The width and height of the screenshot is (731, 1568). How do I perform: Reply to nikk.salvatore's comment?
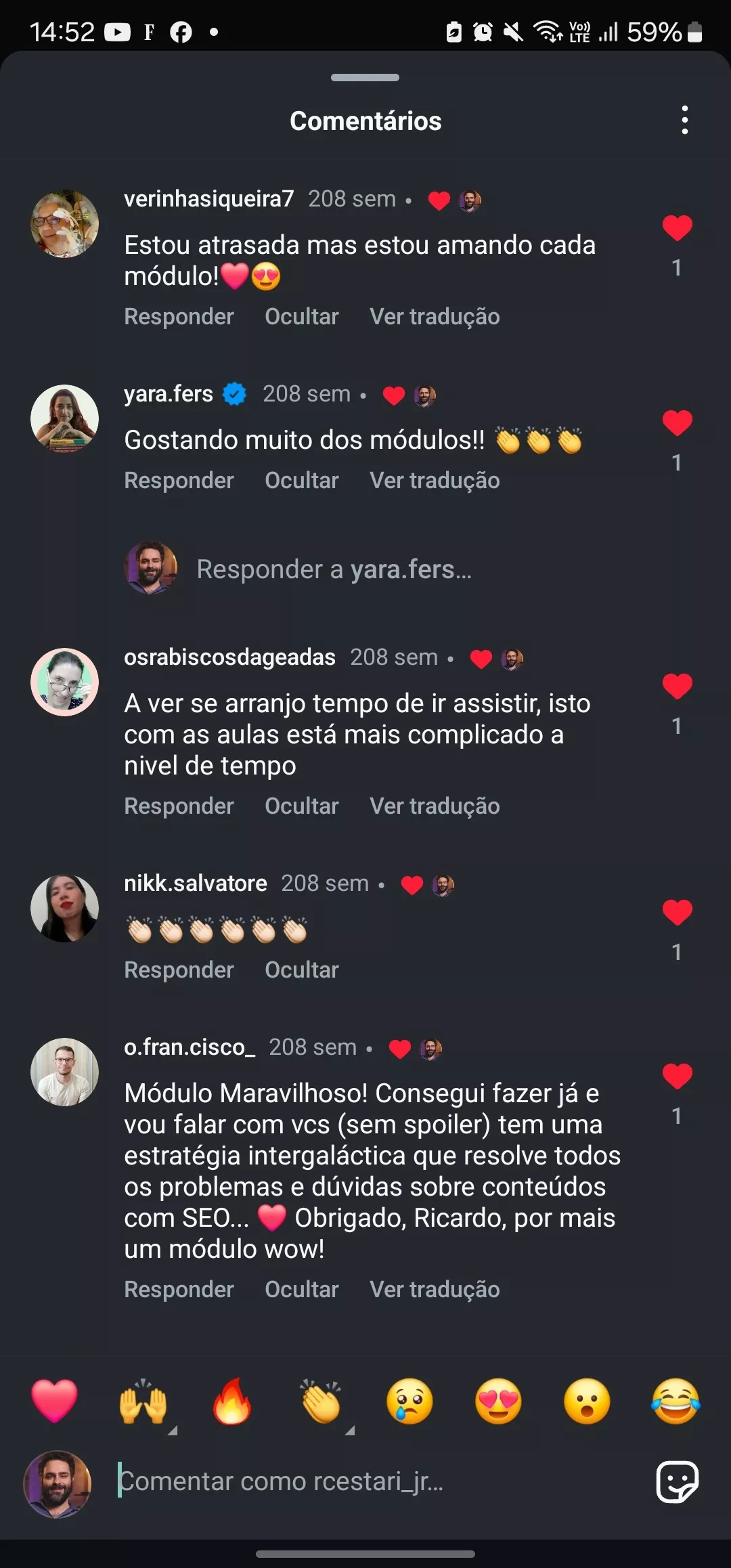[179, 970]
